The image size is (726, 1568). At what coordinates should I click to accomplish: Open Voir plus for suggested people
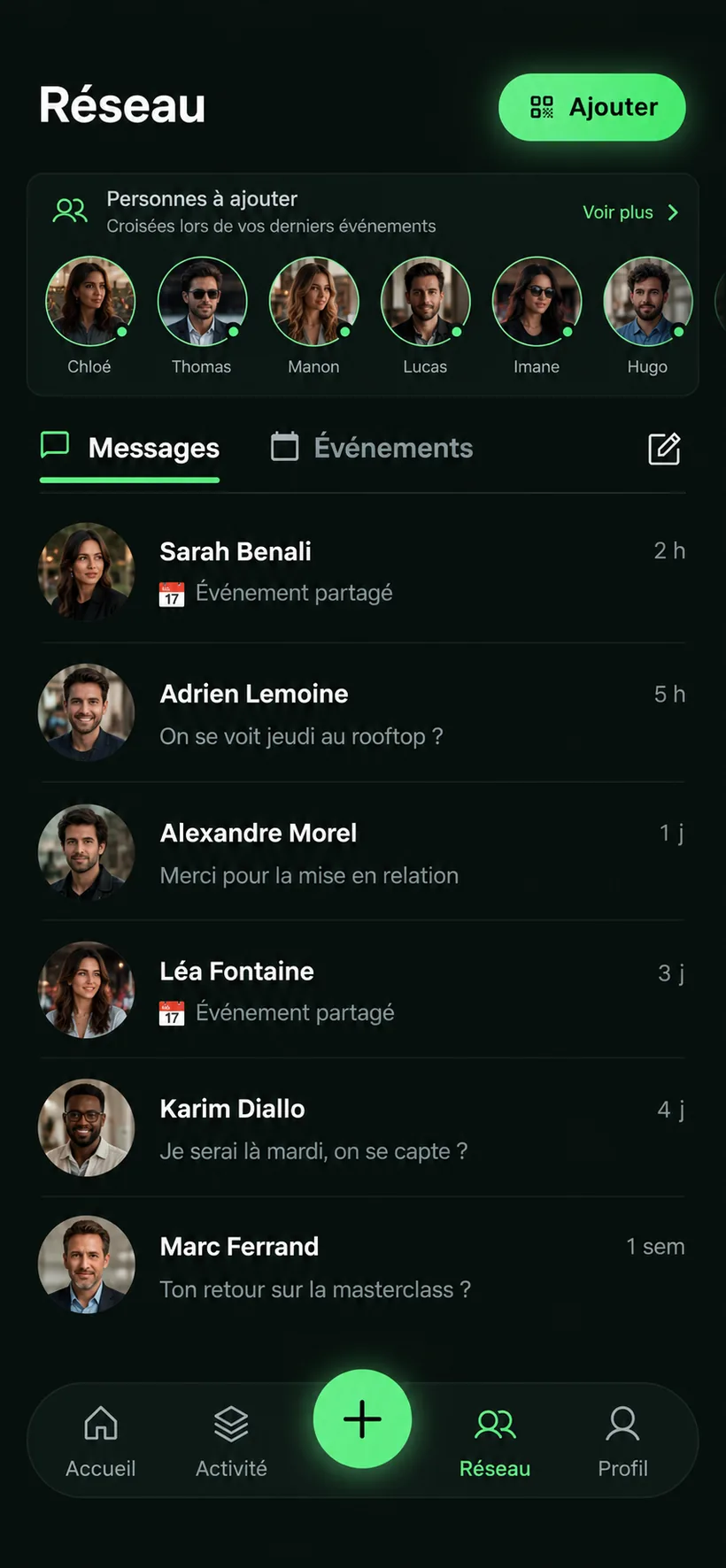631,212
